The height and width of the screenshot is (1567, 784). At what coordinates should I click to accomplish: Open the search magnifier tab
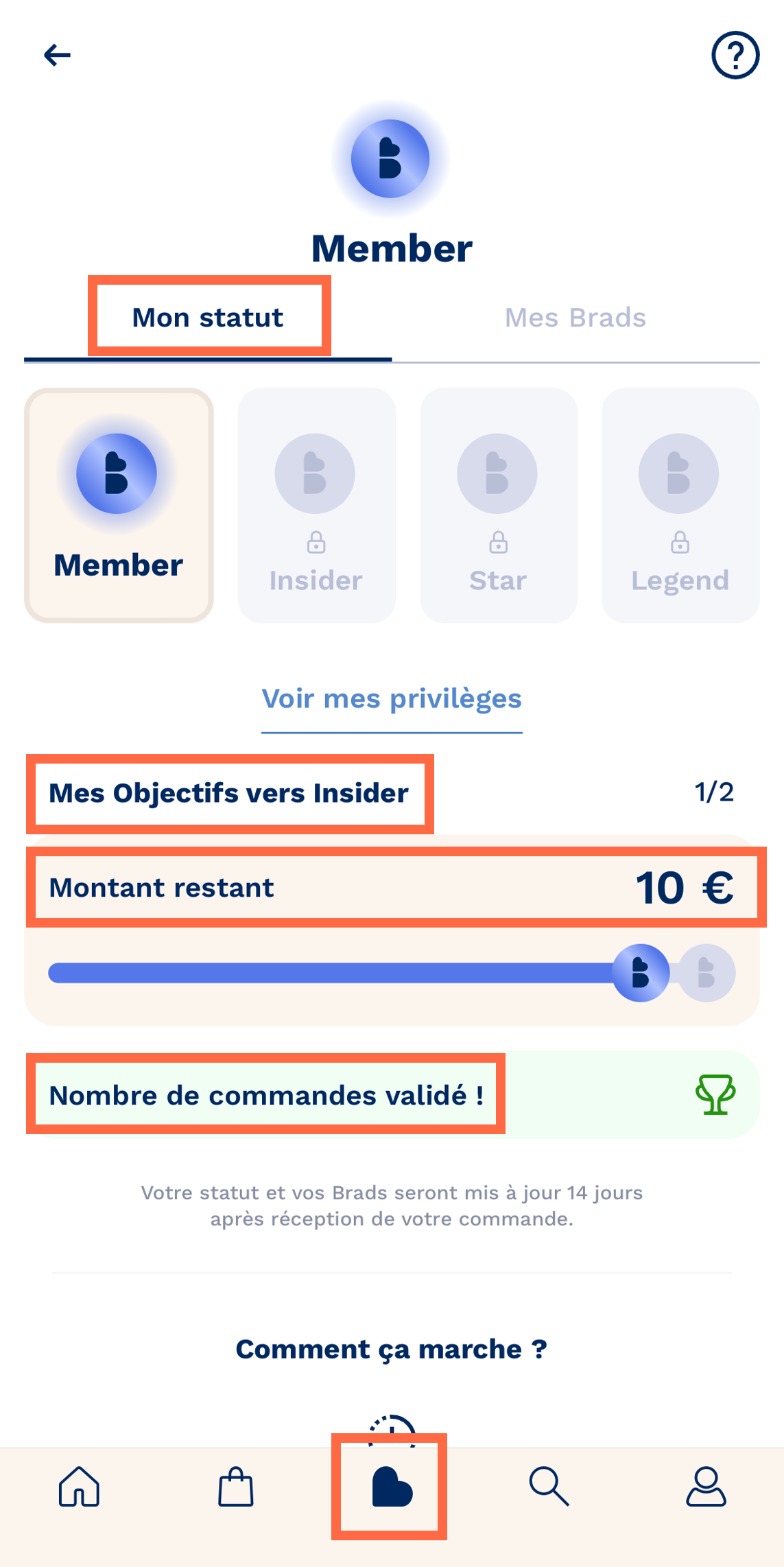[x=549, y=1487]
